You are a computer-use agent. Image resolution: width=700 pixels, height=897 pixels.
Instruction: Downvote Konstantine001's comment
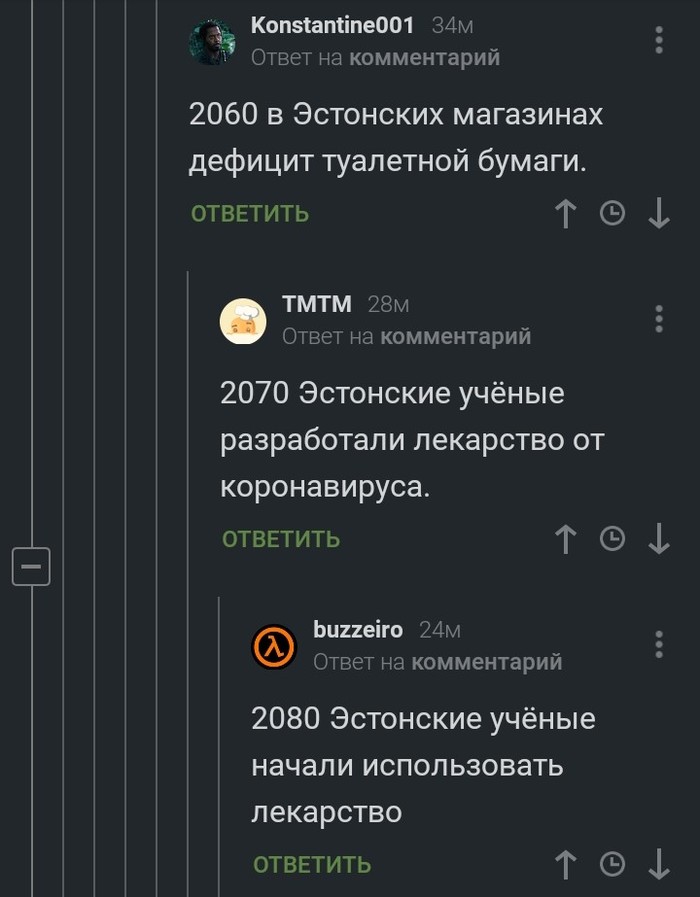[x=659, y=214]
